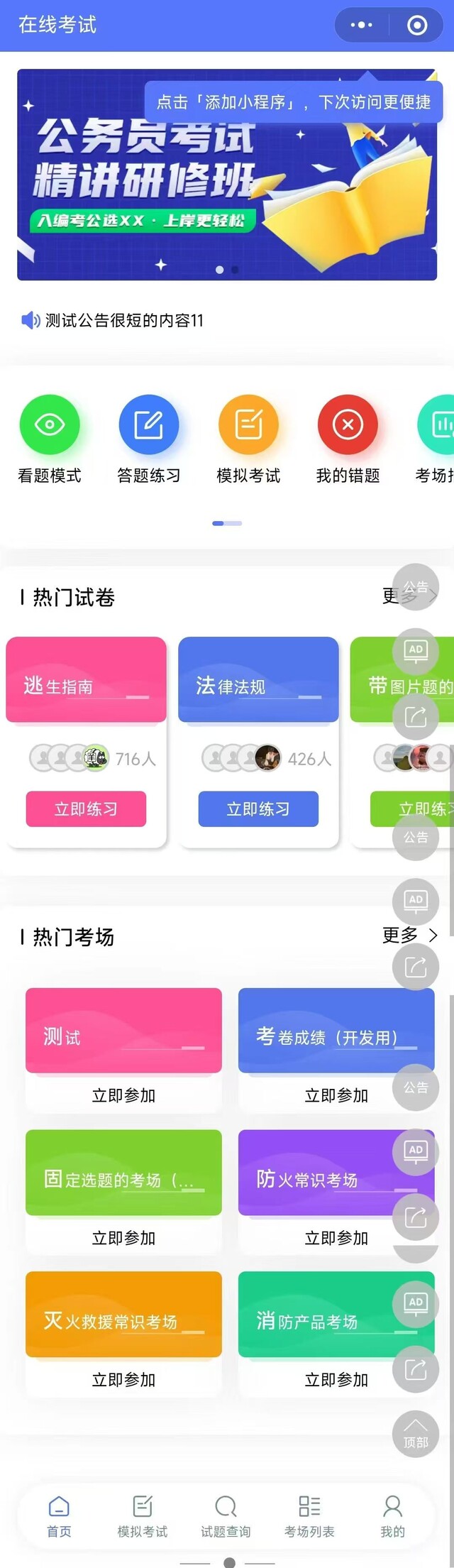Go to the 我的 tab
This screenshot has height=1568, width=454.
392,1516
